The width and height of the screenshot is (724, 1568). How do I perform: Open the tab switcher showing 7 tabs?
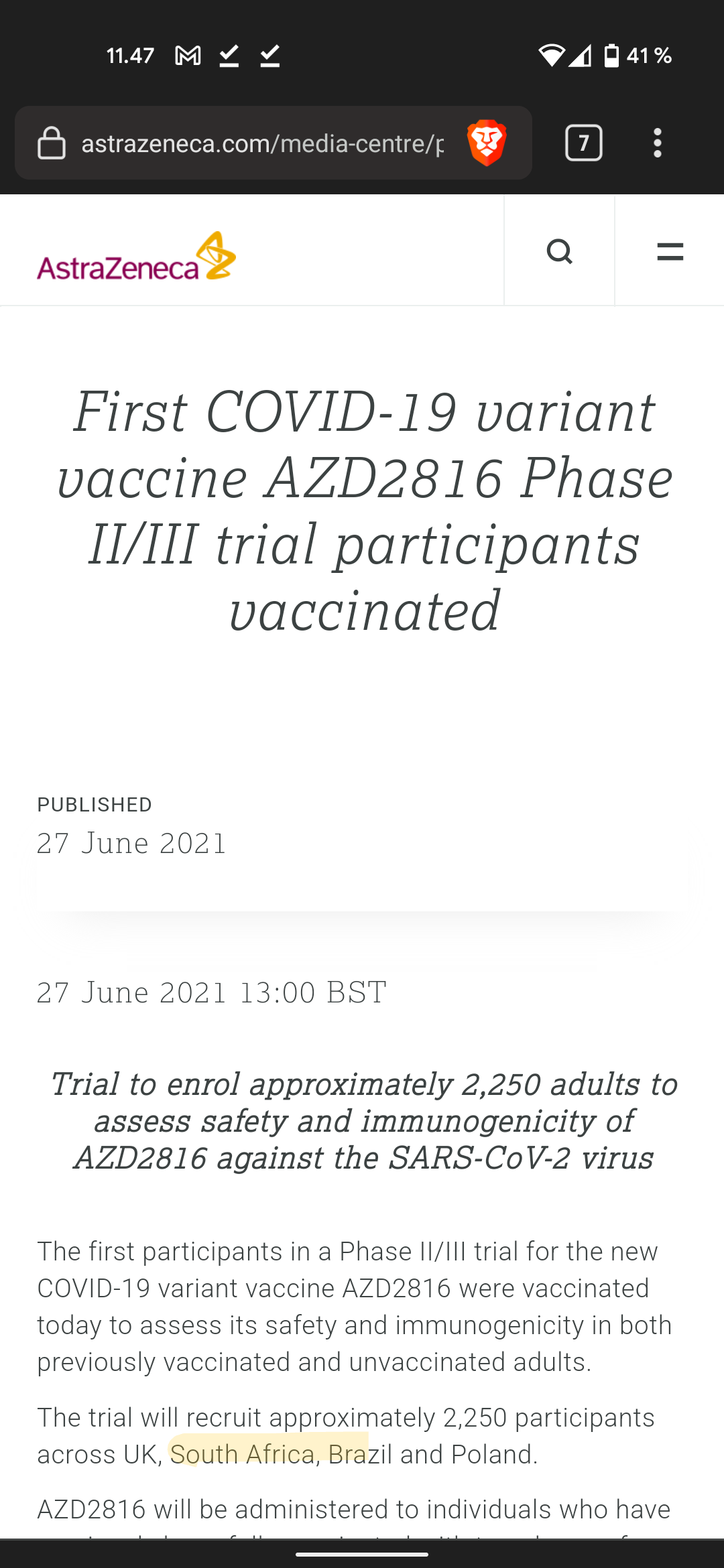click(583, 143)
